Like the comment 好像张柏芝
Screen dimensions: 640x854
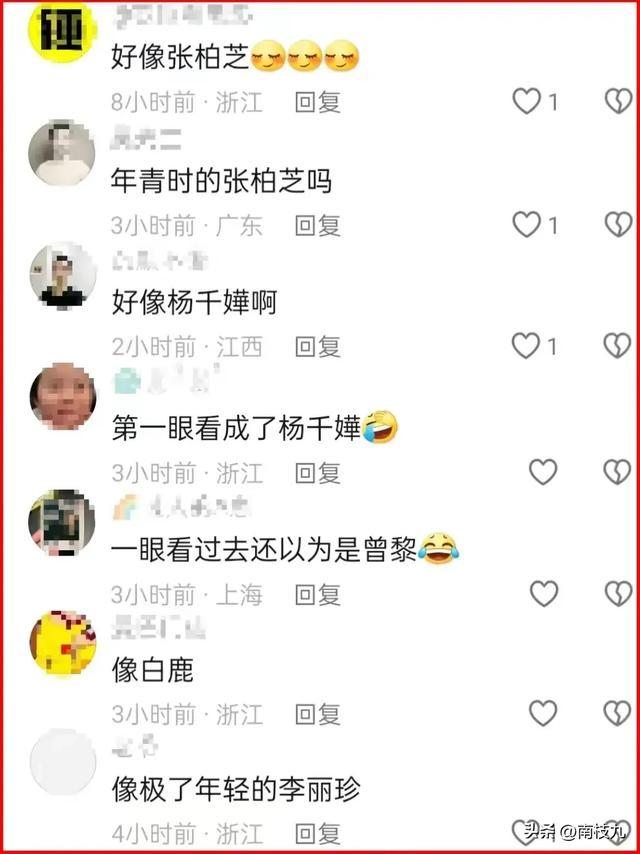[x=526, y=101]
